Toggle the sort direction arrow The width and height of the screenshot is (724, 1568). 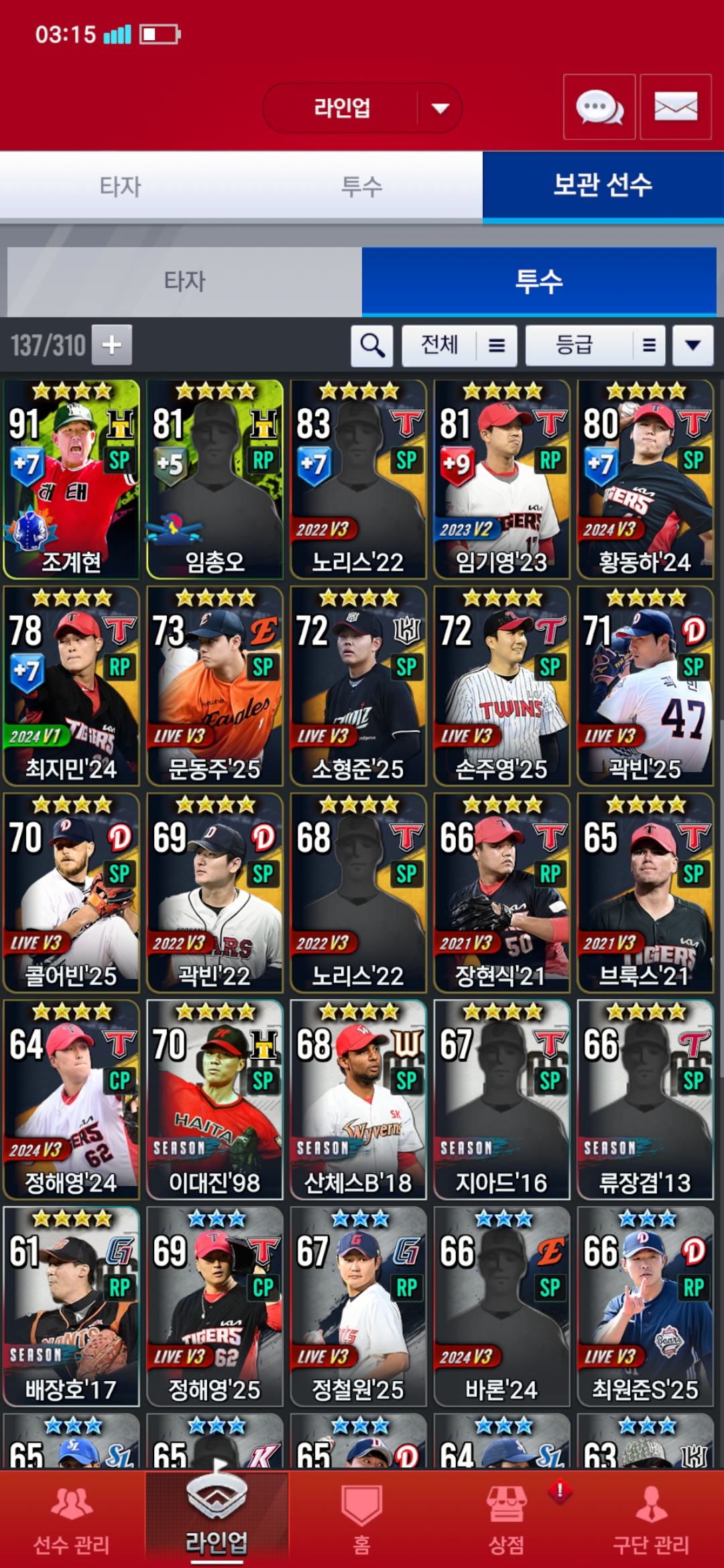(x=693, y=346)
